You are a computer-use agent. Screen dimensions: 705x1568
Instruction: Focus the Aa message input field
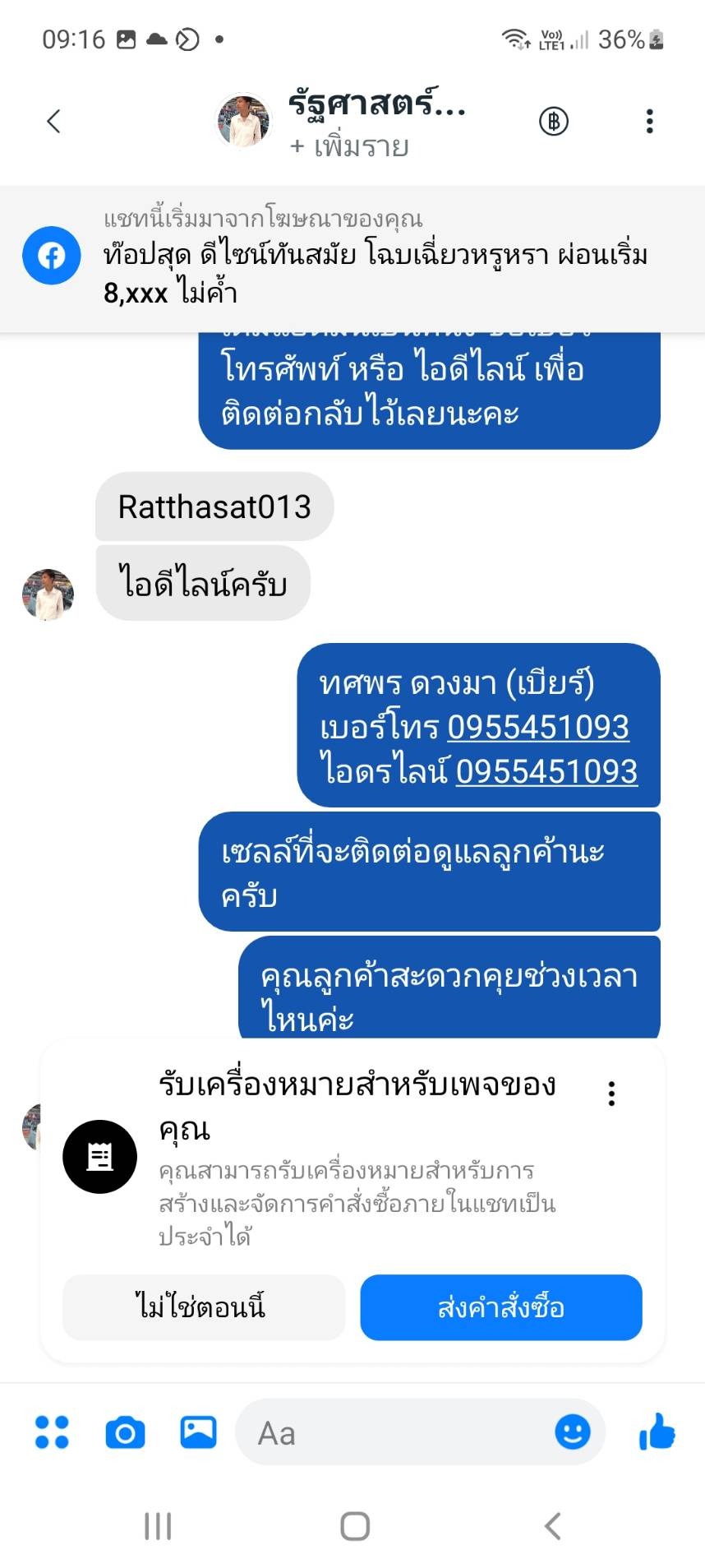(394, 1433)
